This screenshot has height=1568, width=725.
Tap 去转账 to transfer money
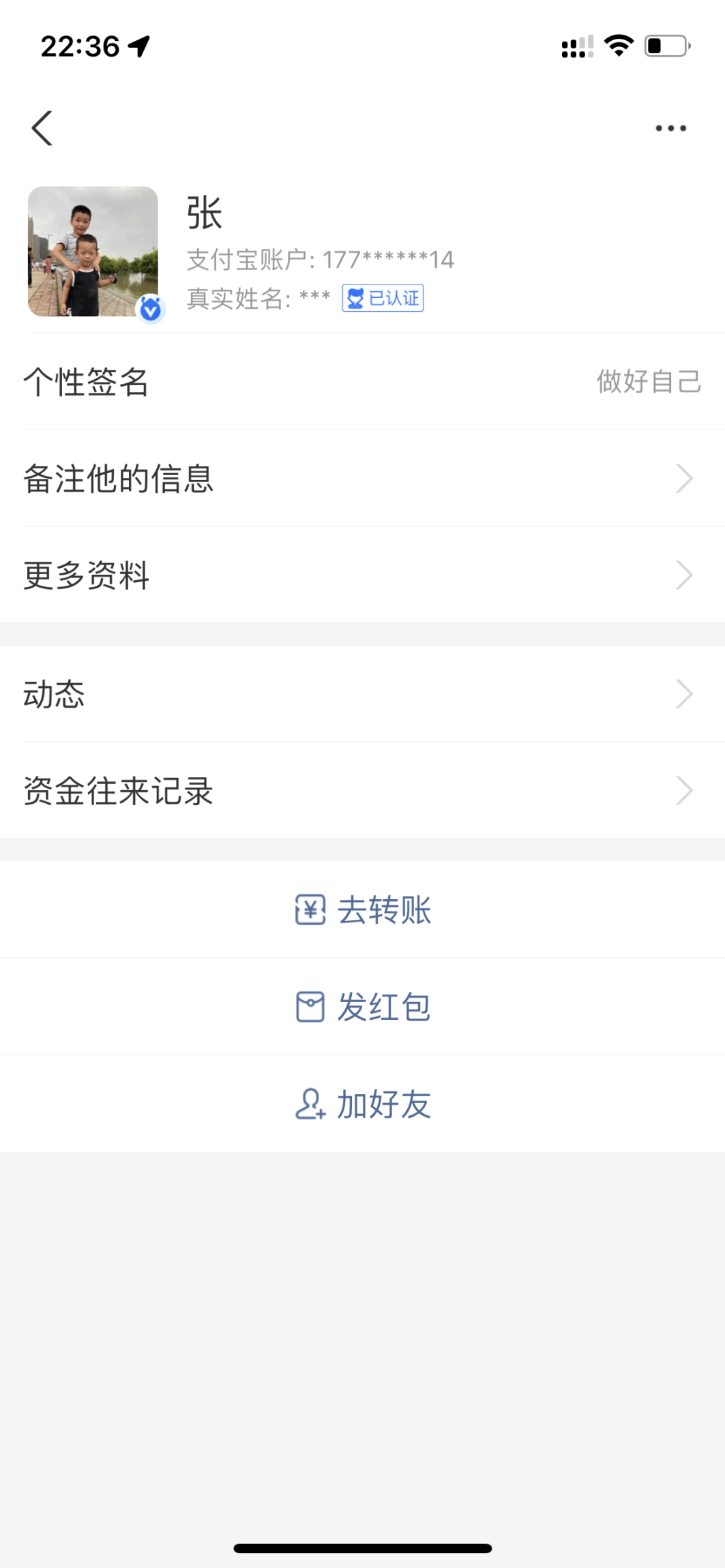coord(363,910)
